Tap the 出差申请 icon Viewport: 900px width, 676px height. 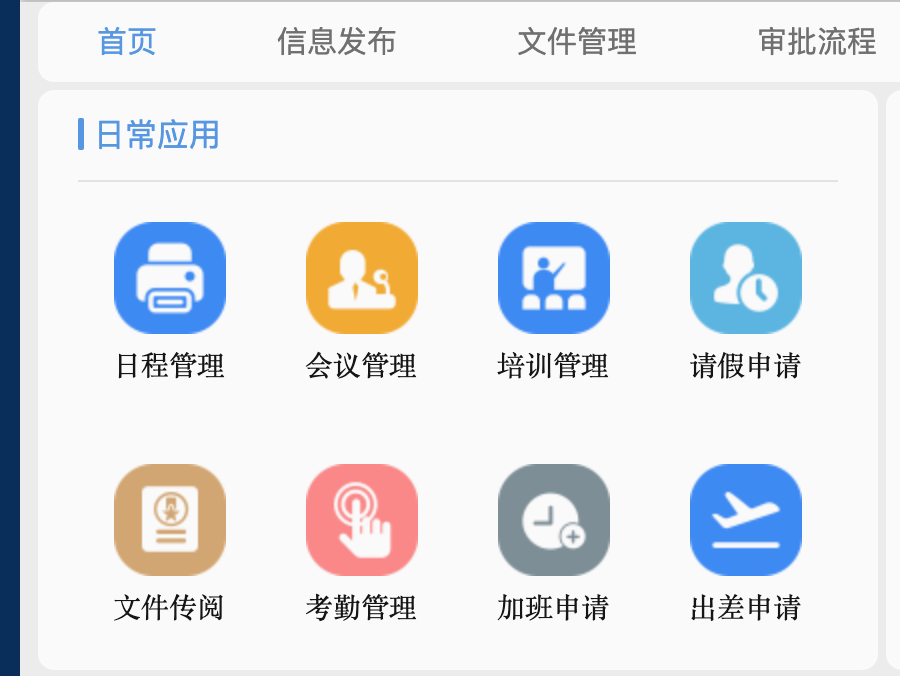tap(746, 521)
